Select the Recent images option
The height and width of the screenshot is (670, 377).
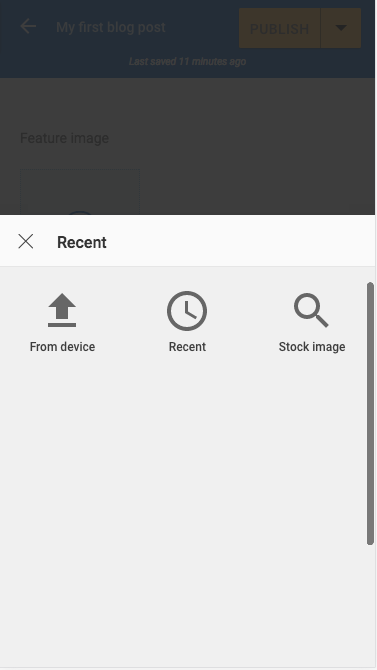pos(187,323)
